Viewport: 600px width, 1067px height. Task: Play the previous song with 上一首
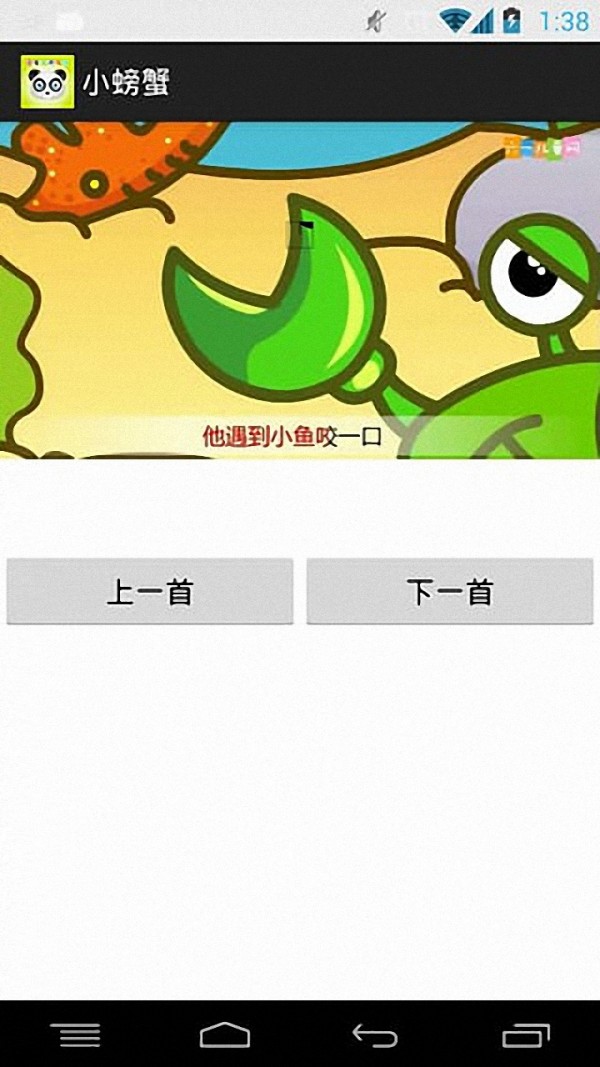click(150, 592)
